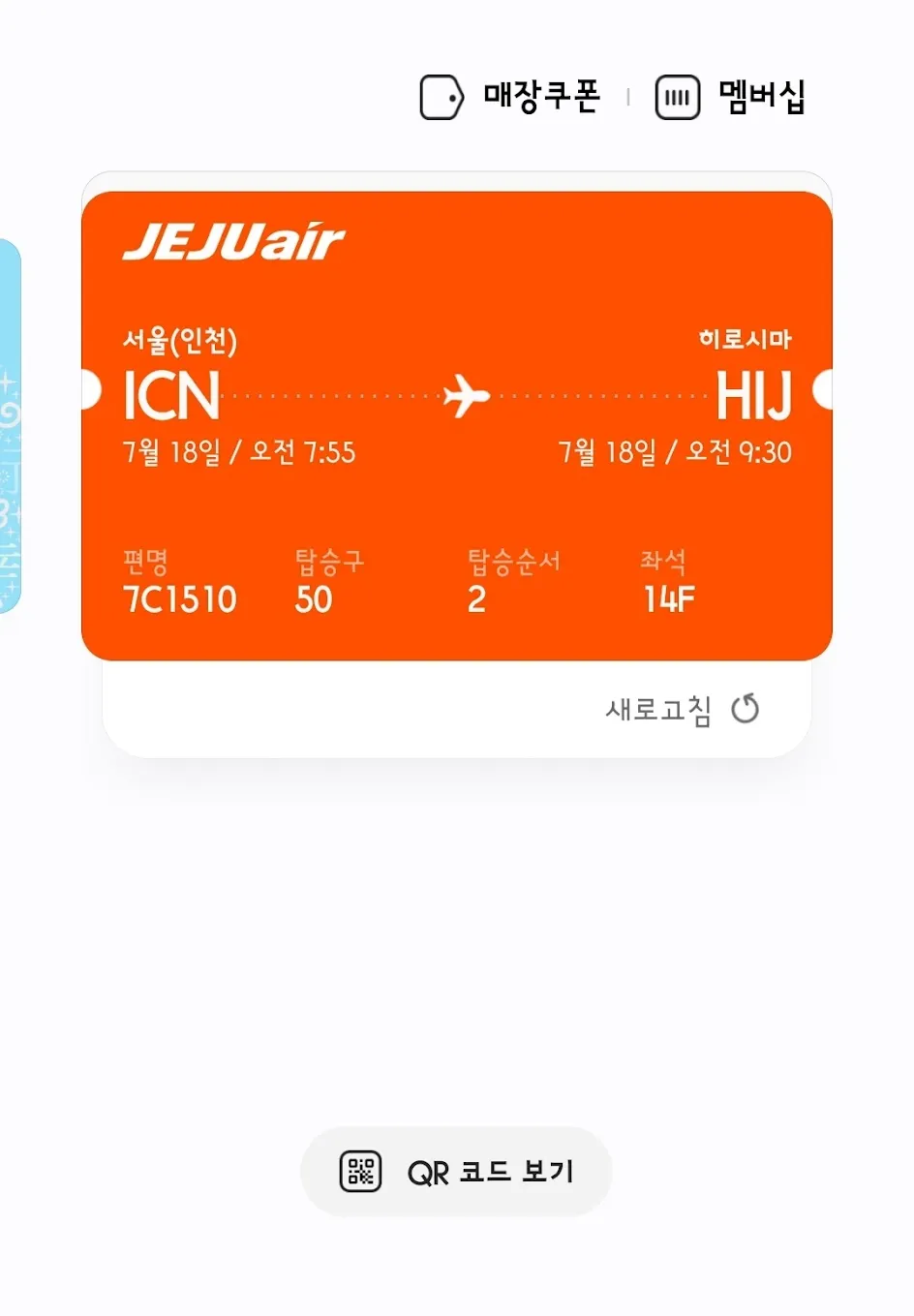Show the QR code with QR 코드 보기
The width and height of the screenshot is (914, 1316).
457,1172
